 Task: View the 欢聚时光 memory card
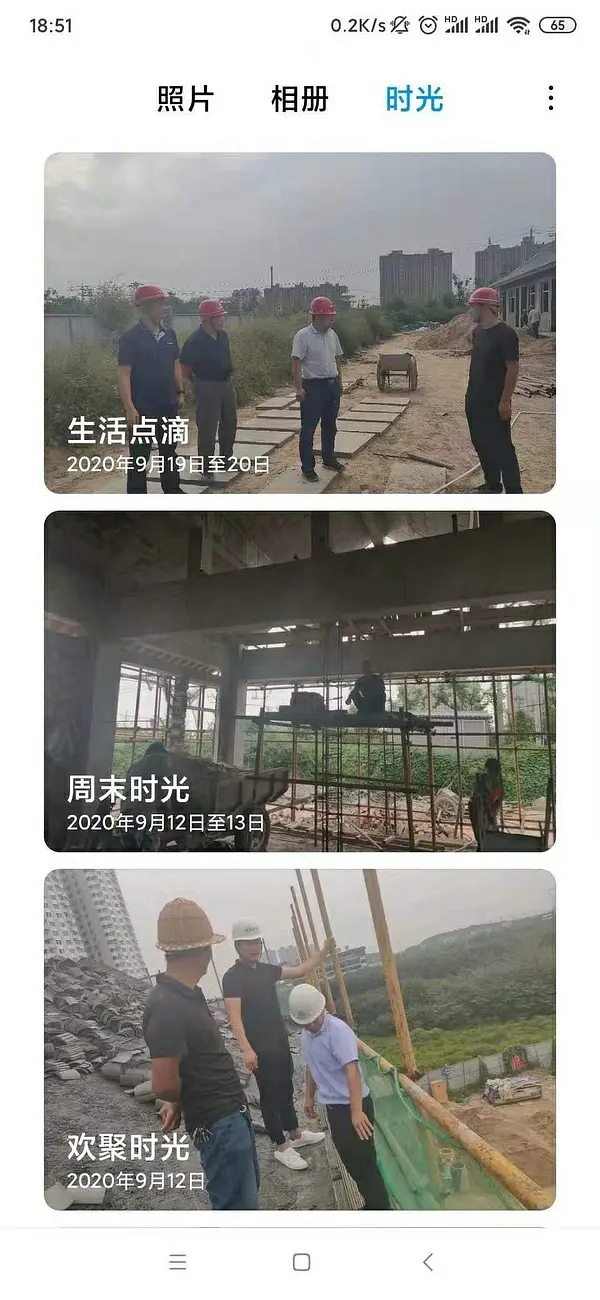[300, 1039]
